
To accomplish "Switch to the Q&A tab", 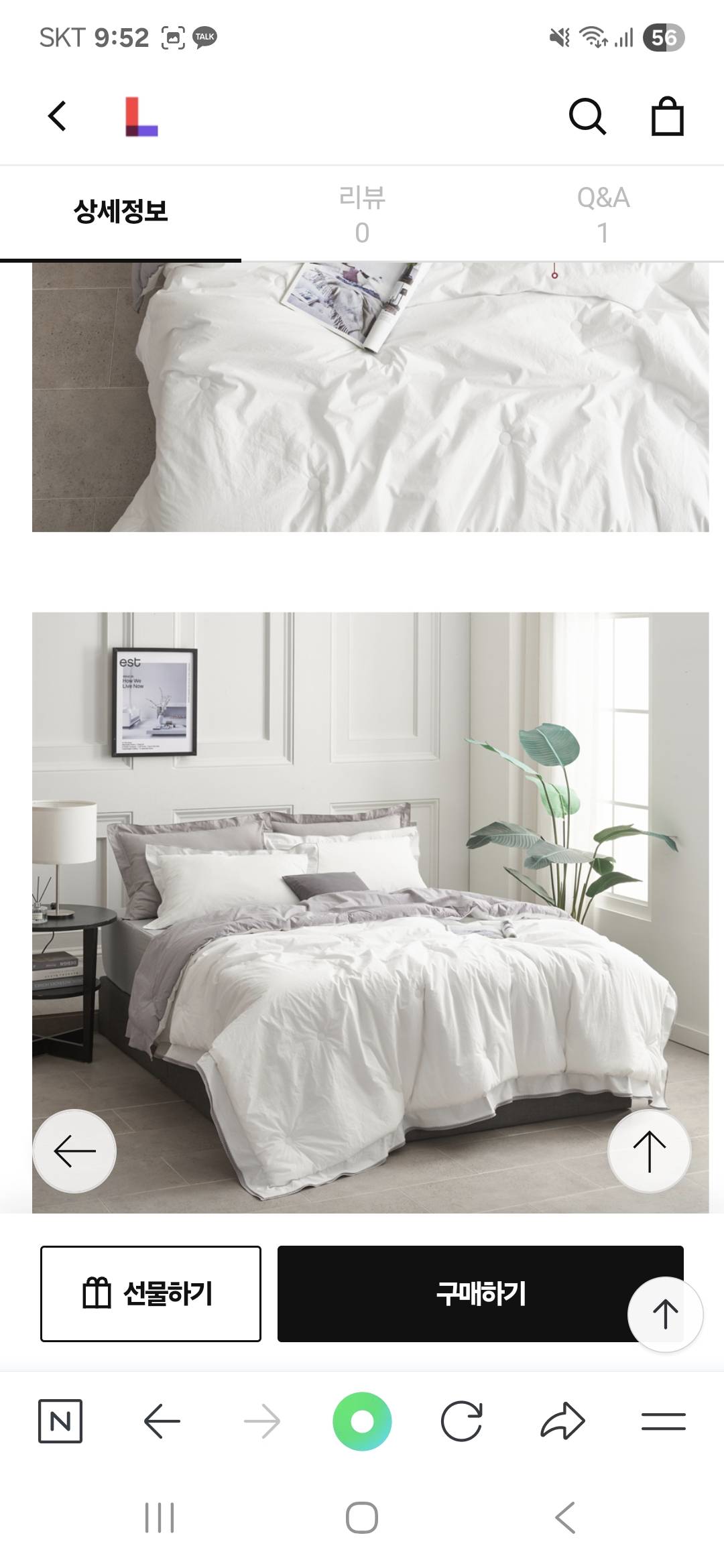I will click(x=603, y=214).
